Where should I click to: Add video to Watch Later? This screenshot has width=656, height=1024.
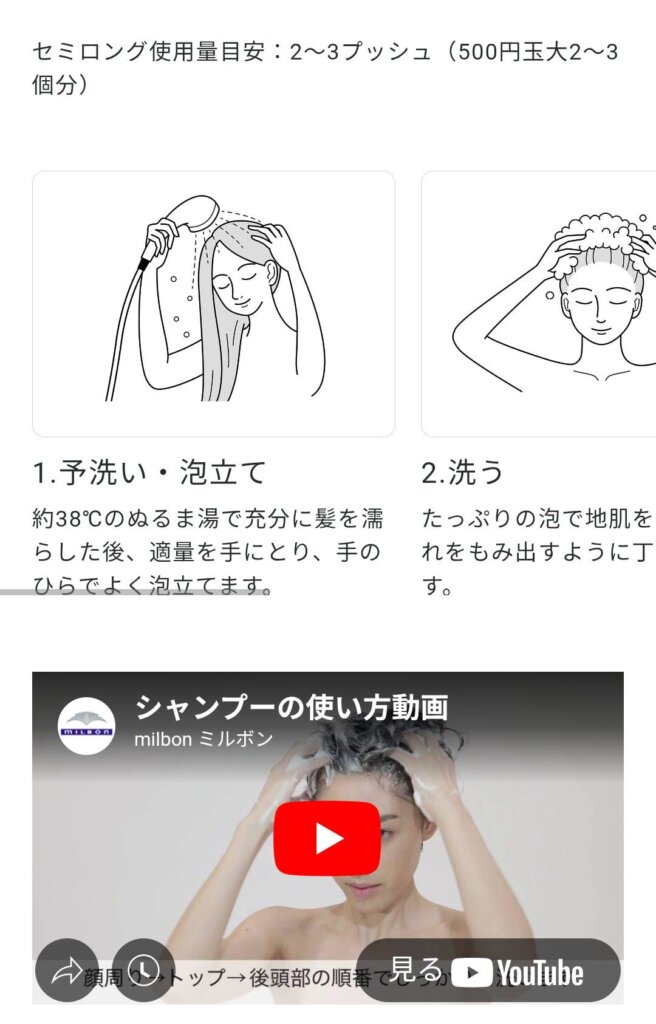click(x=143, y=970)
